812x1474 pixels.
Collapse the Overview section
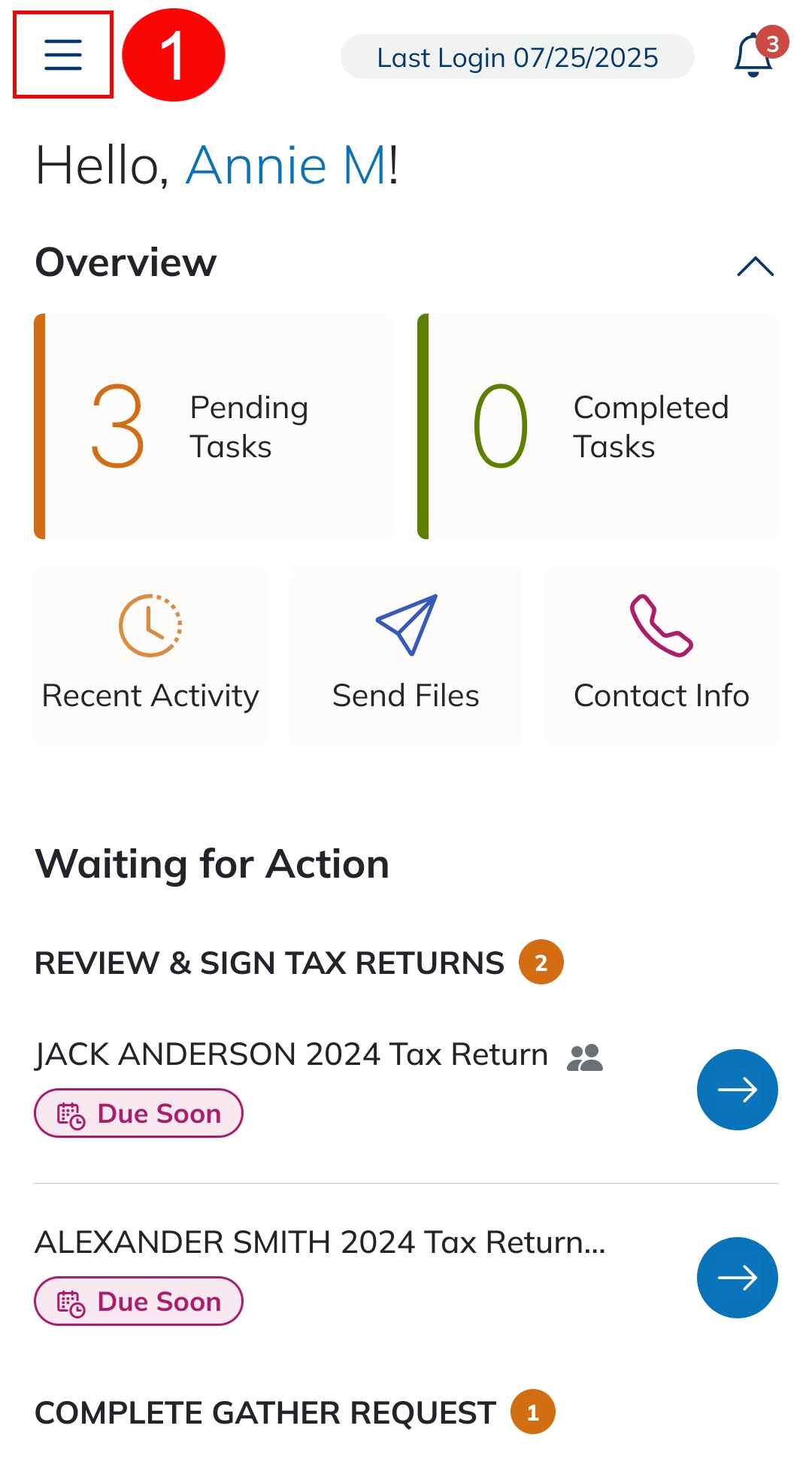[x=755, y=266]
